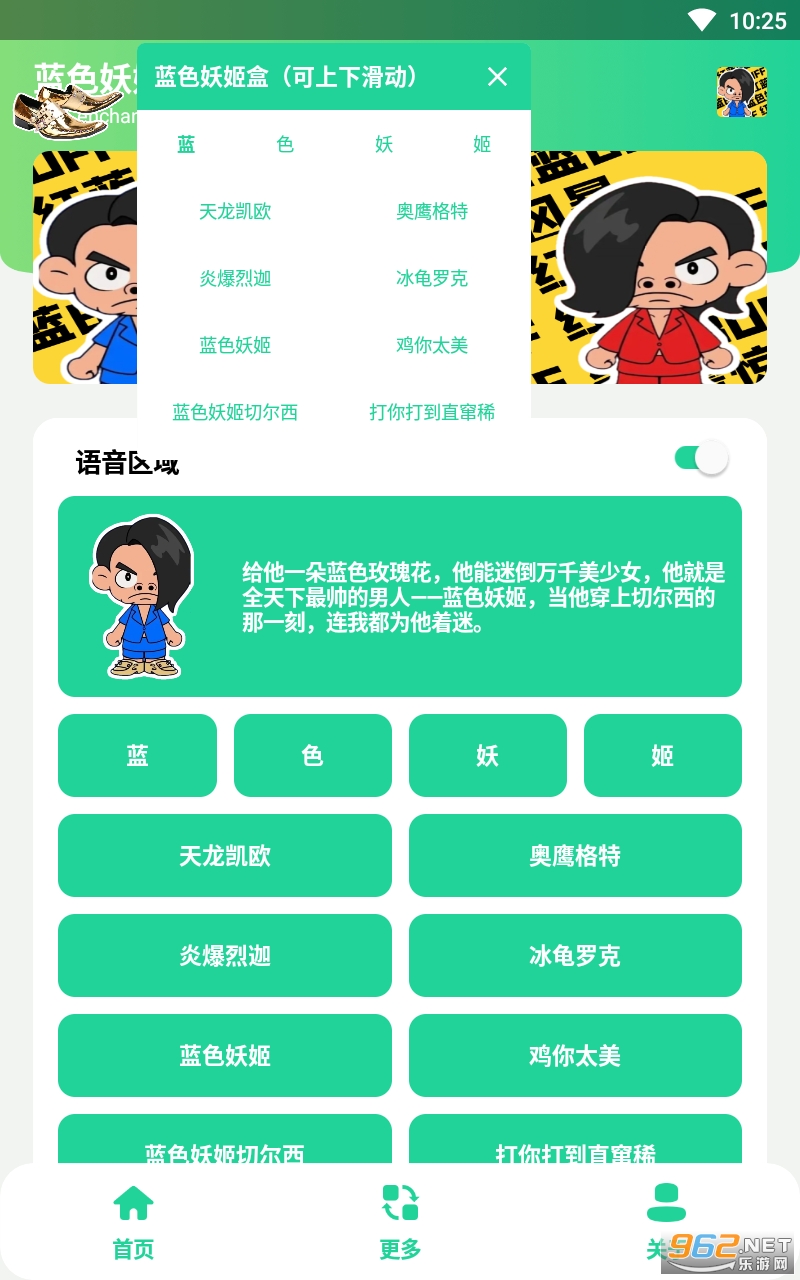Play the green 炎爆烈迦 voice button
Viewport: 800px width, 1280px height.
tap(225, 955)
